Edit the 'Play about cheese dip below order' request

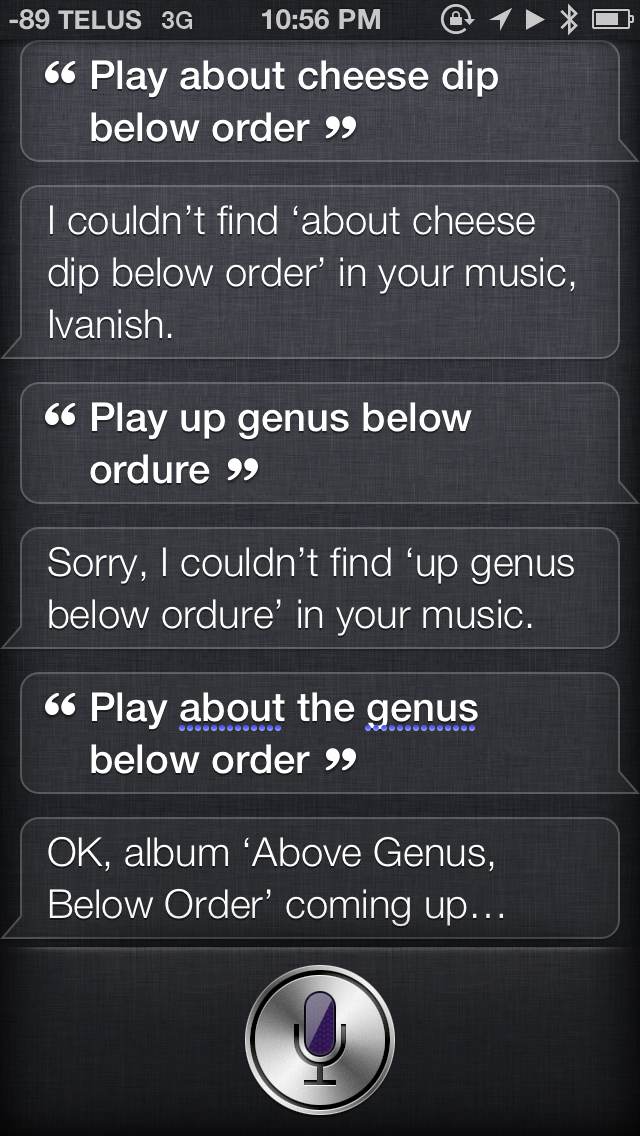[x=320, y=101]
